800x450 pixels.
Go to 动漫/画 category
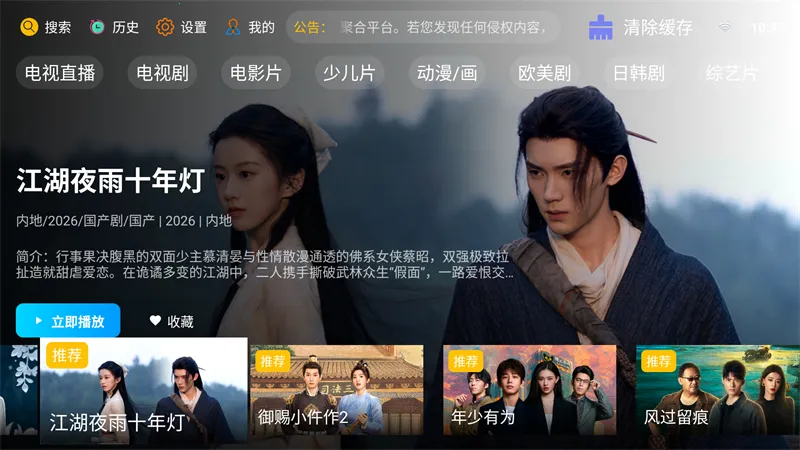447,73
